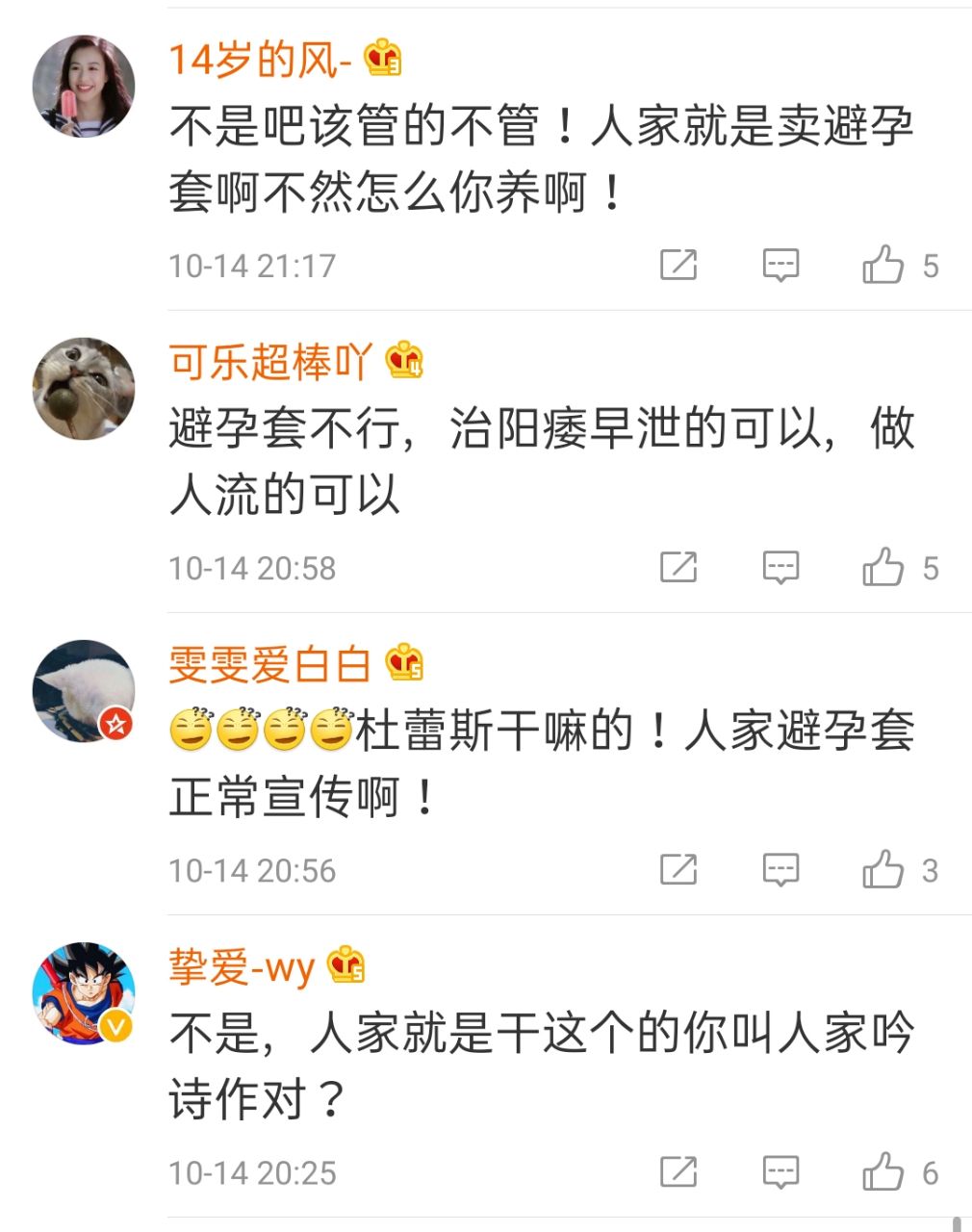This screenshot has width=972, height=1232.
Task: Repost the comment by 挚爱-wy
Action: [x=678, y=1172]
